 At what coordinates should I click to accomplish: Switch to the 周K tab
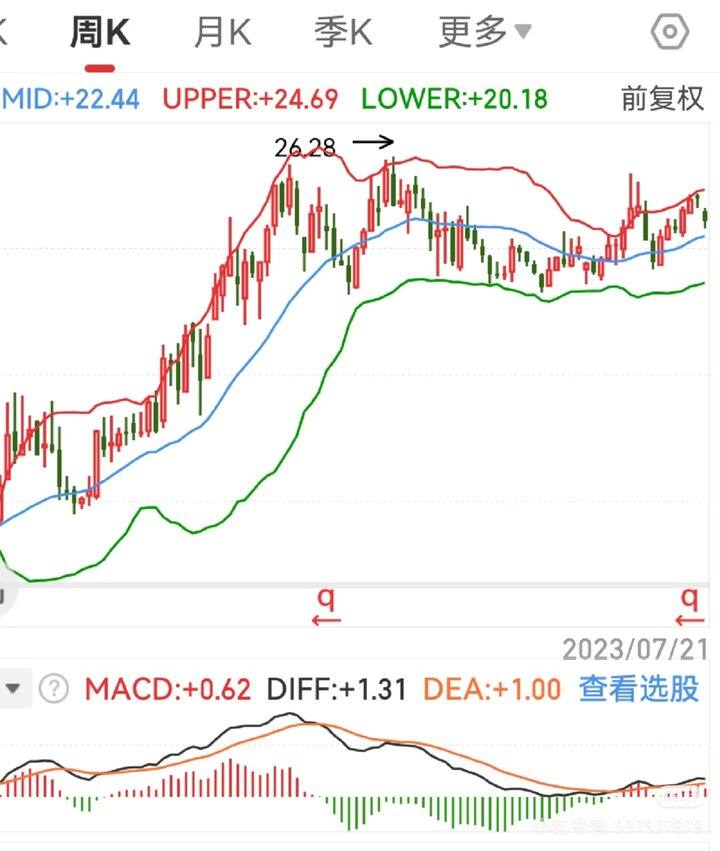point(99,33)
